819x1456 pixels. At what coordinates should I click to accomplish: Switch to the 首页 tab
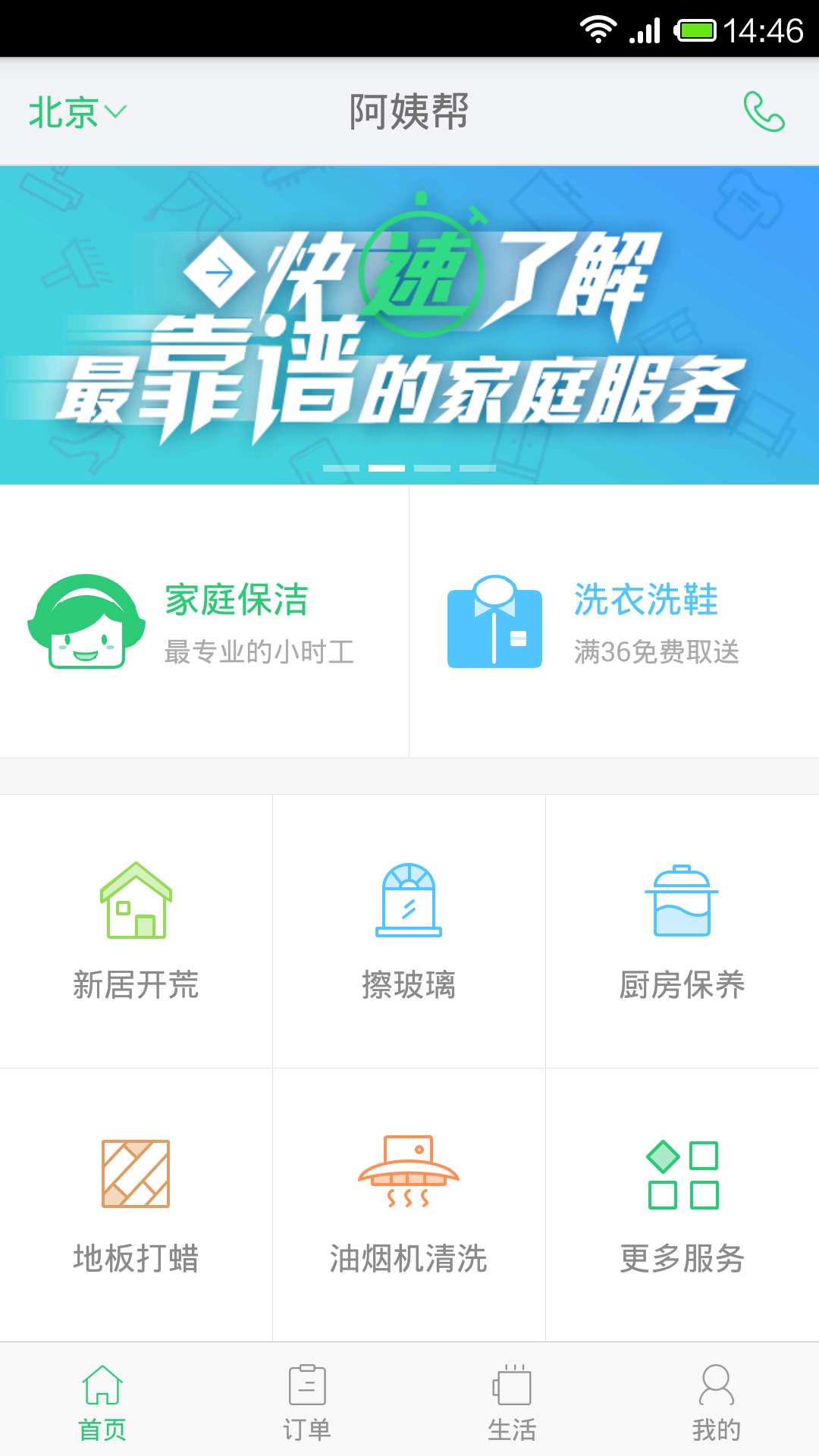[x=102, y=1401]
